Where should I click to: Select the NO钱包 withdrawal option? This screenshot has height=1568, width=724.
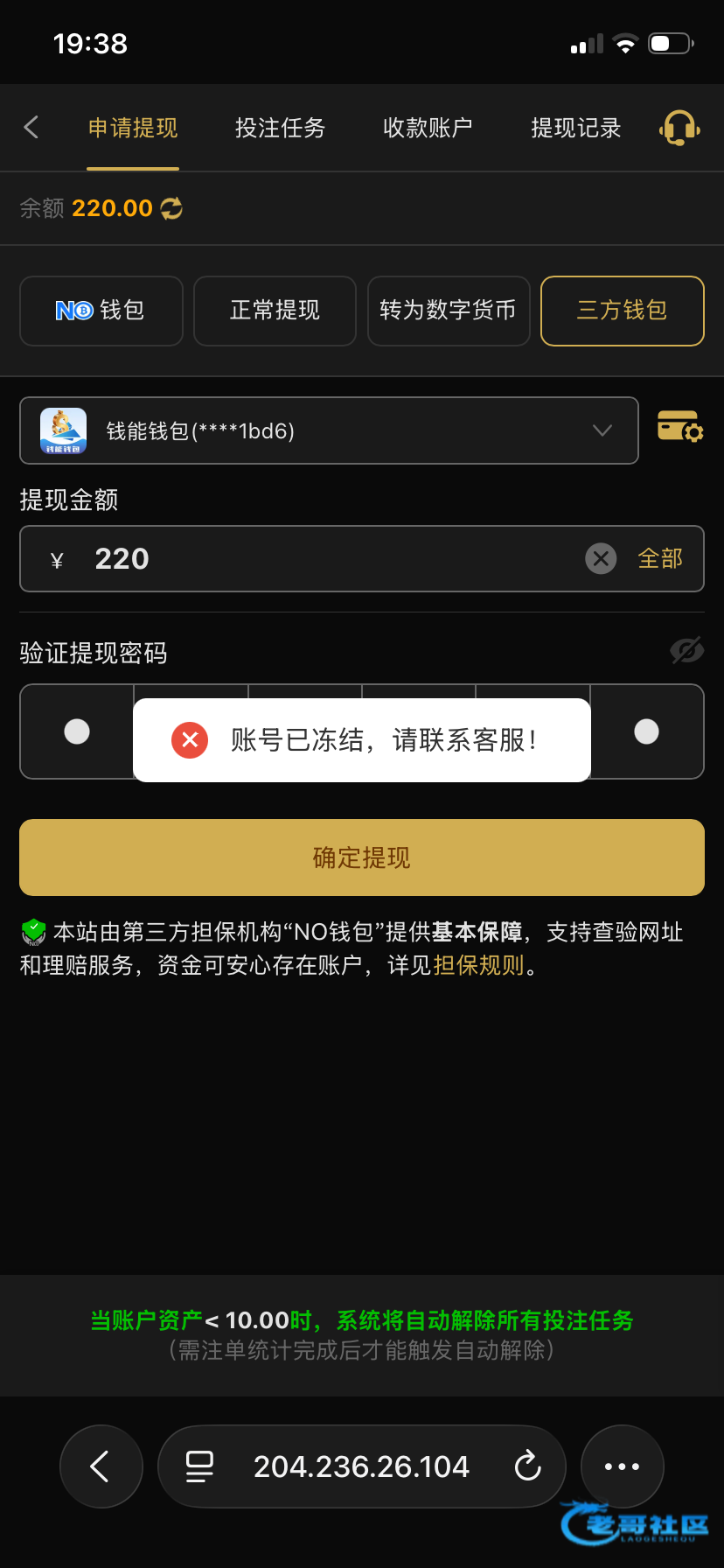tap(101, 311)
